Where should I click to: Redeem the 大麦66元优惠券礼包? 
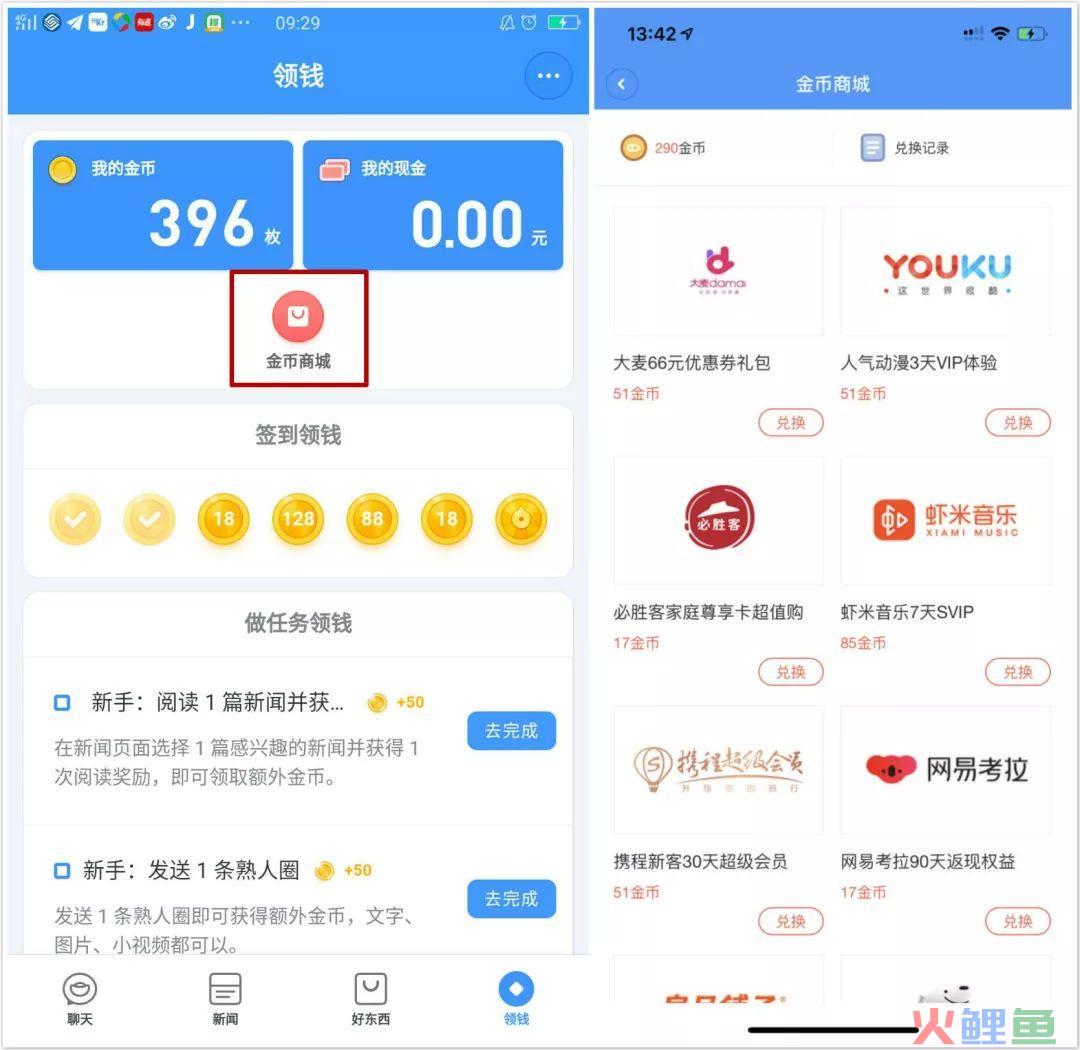point(790,423)
